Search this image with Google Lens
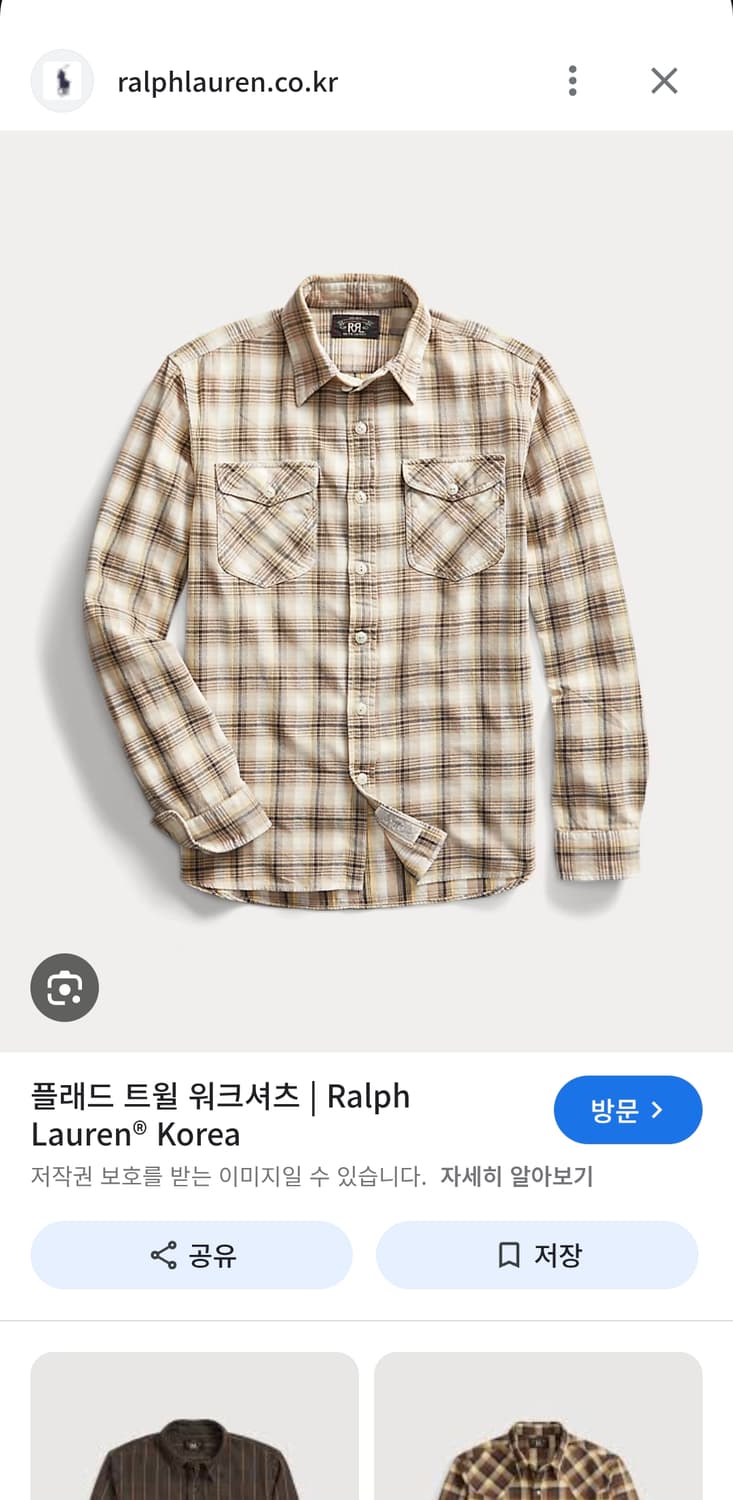Viewport: 733px width, 1500px height. point(64,989)
